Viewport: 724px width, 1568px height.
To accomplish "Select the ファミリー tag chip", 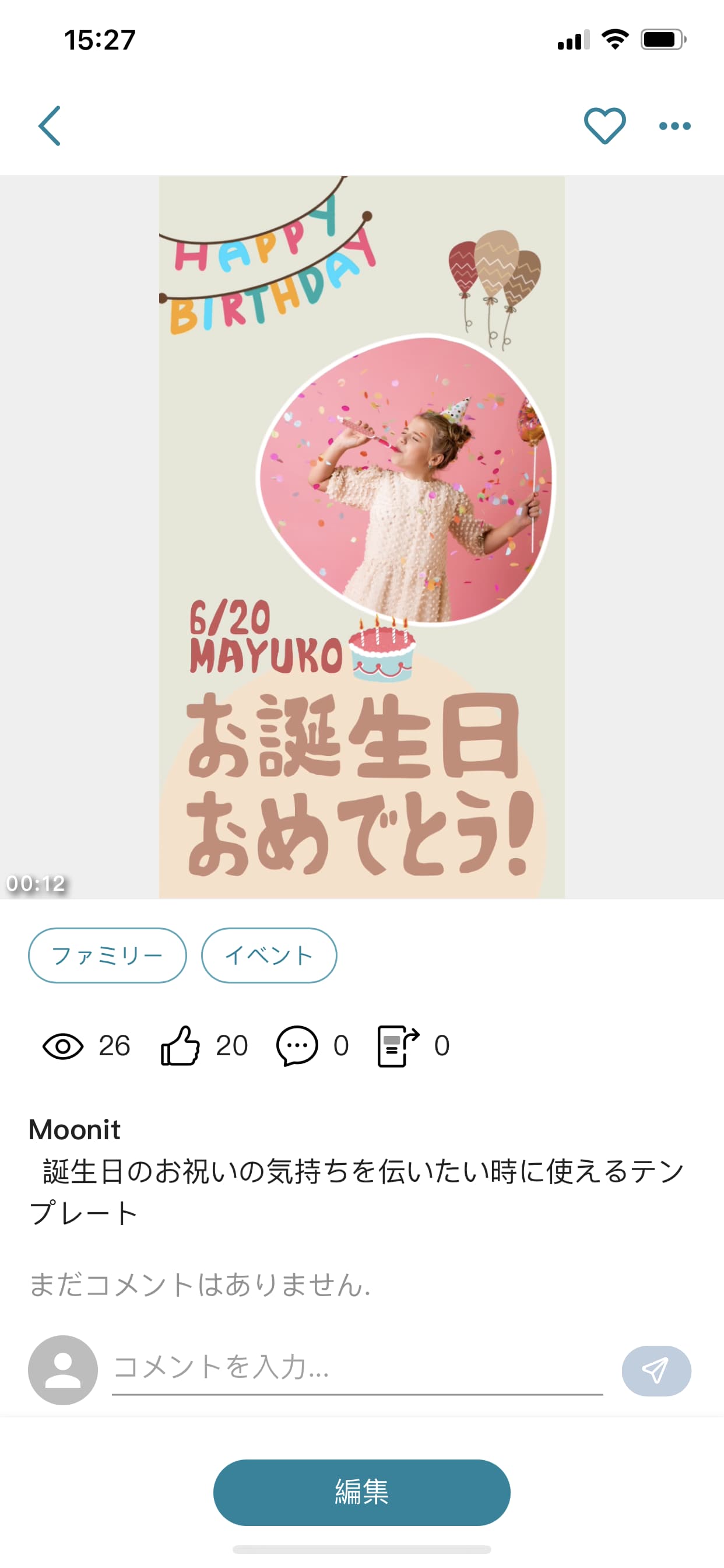I will coord(107,955).
